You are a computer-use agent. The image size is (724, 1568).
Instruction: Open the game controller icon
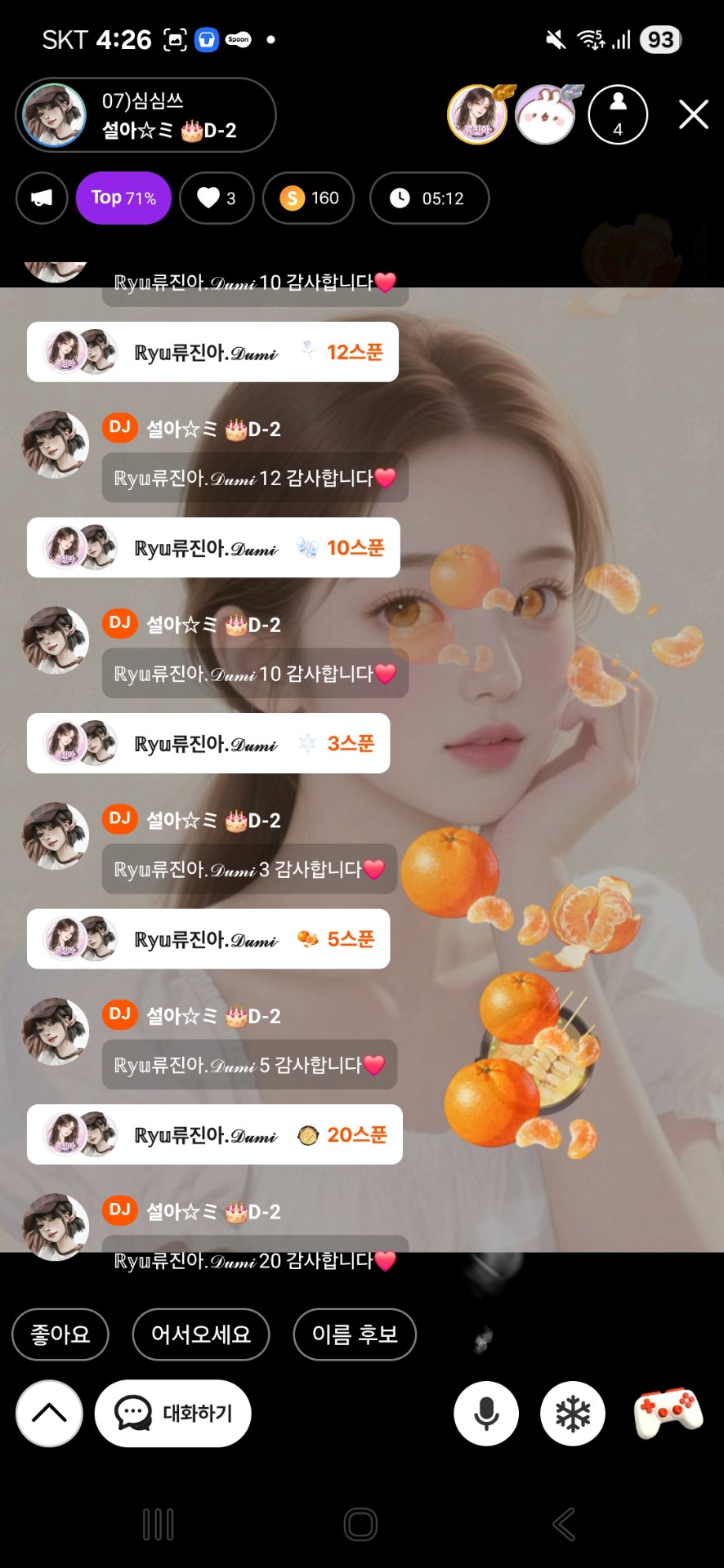pyautogui.click(x=668, y=1413)
